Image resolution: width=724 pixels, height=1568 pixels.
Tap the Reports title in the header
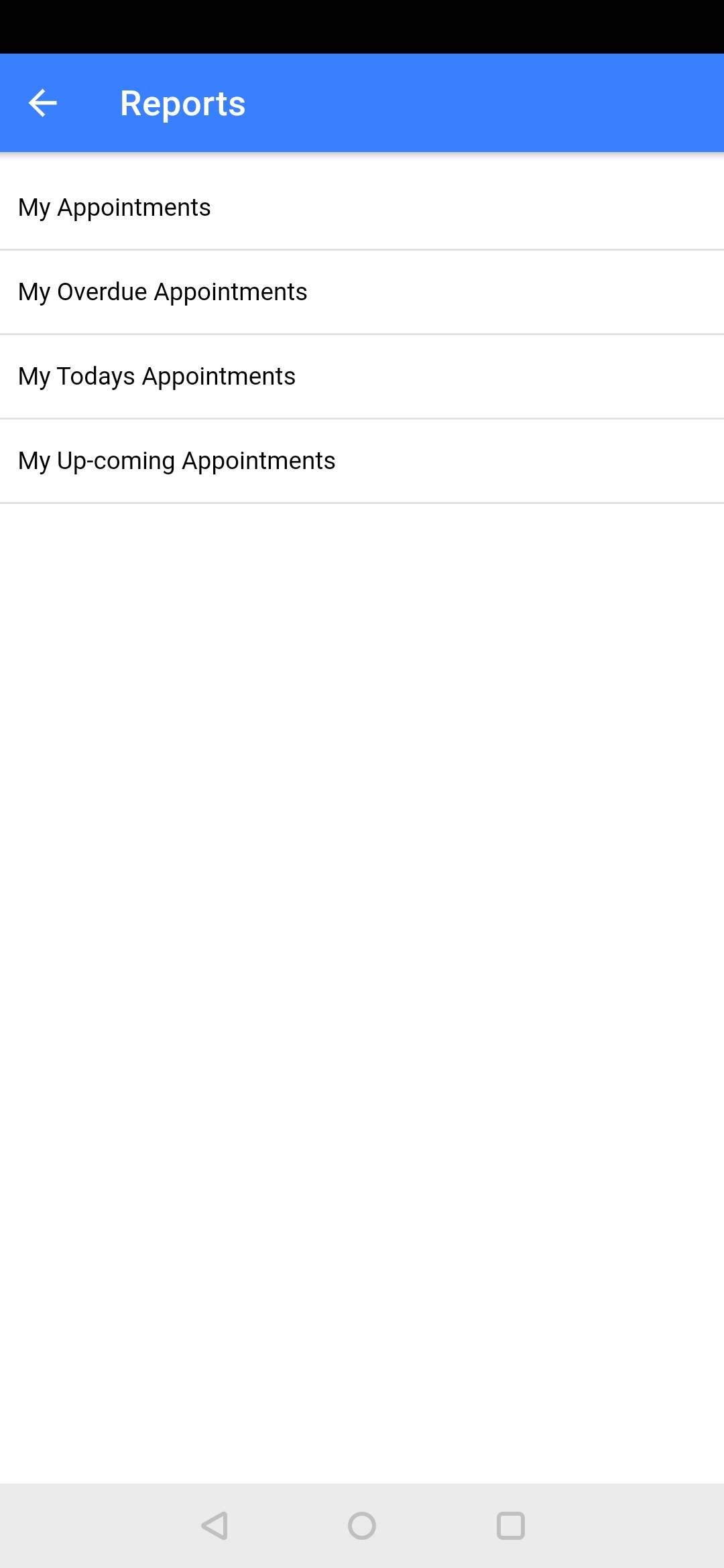click(x=182, y=102)
